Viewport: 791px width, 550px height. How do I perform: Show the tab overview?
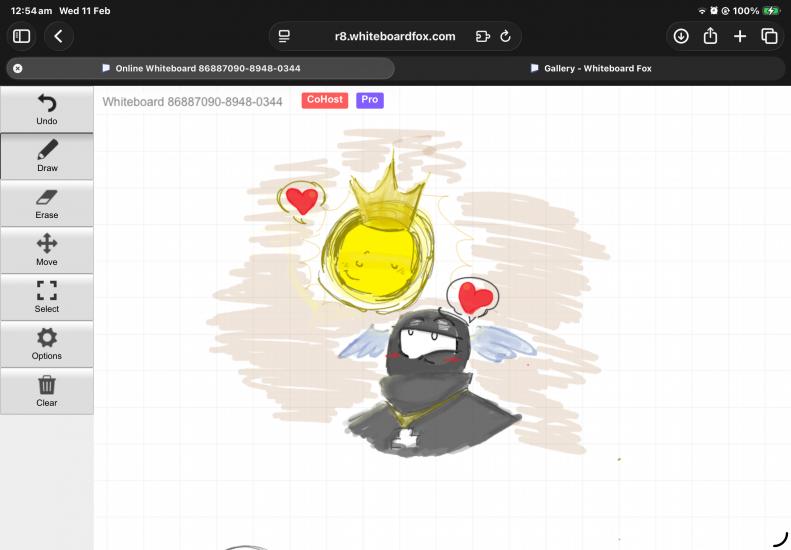769,36
